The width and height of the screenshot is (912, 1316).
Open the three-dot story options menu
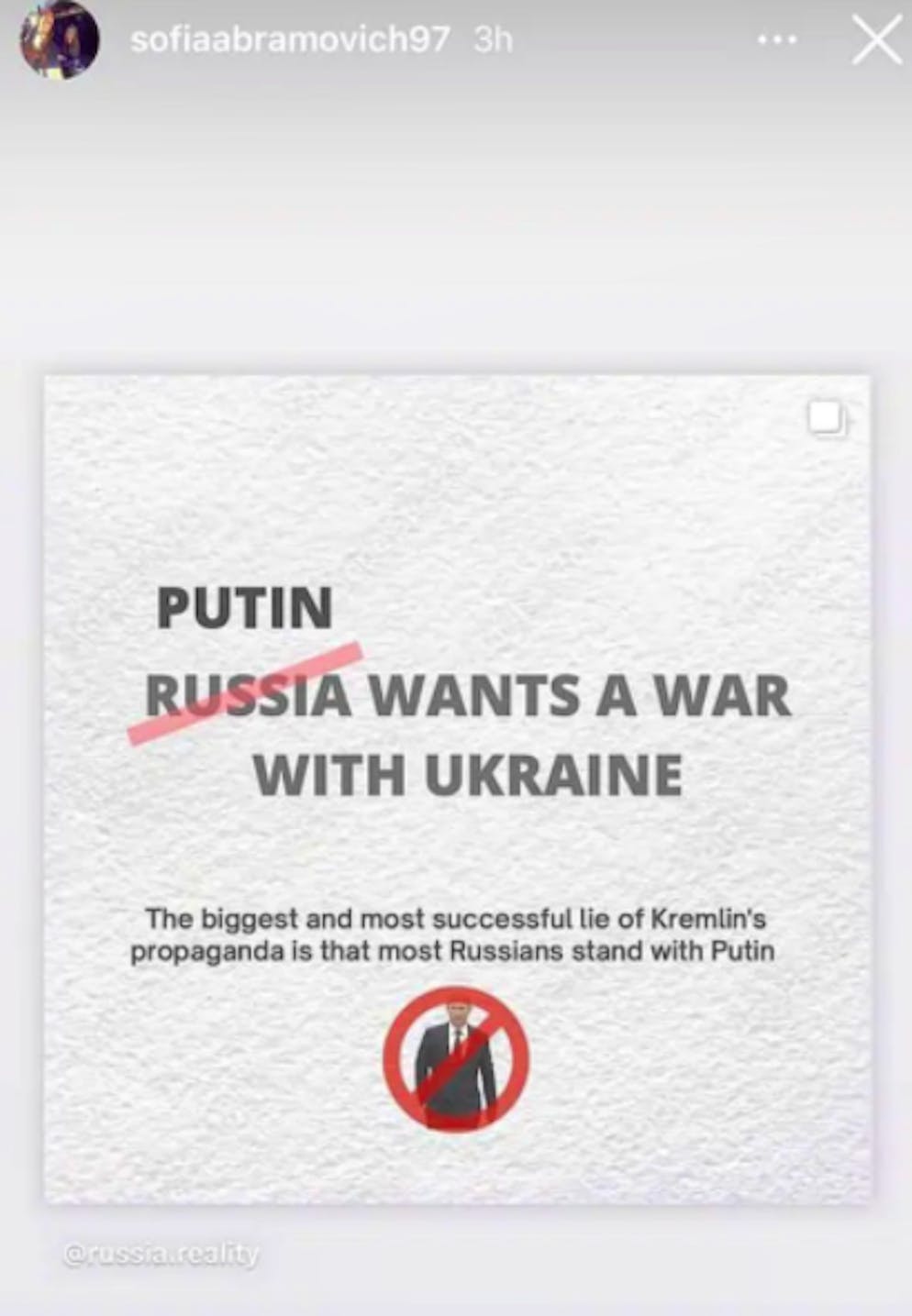coord(776,41)
